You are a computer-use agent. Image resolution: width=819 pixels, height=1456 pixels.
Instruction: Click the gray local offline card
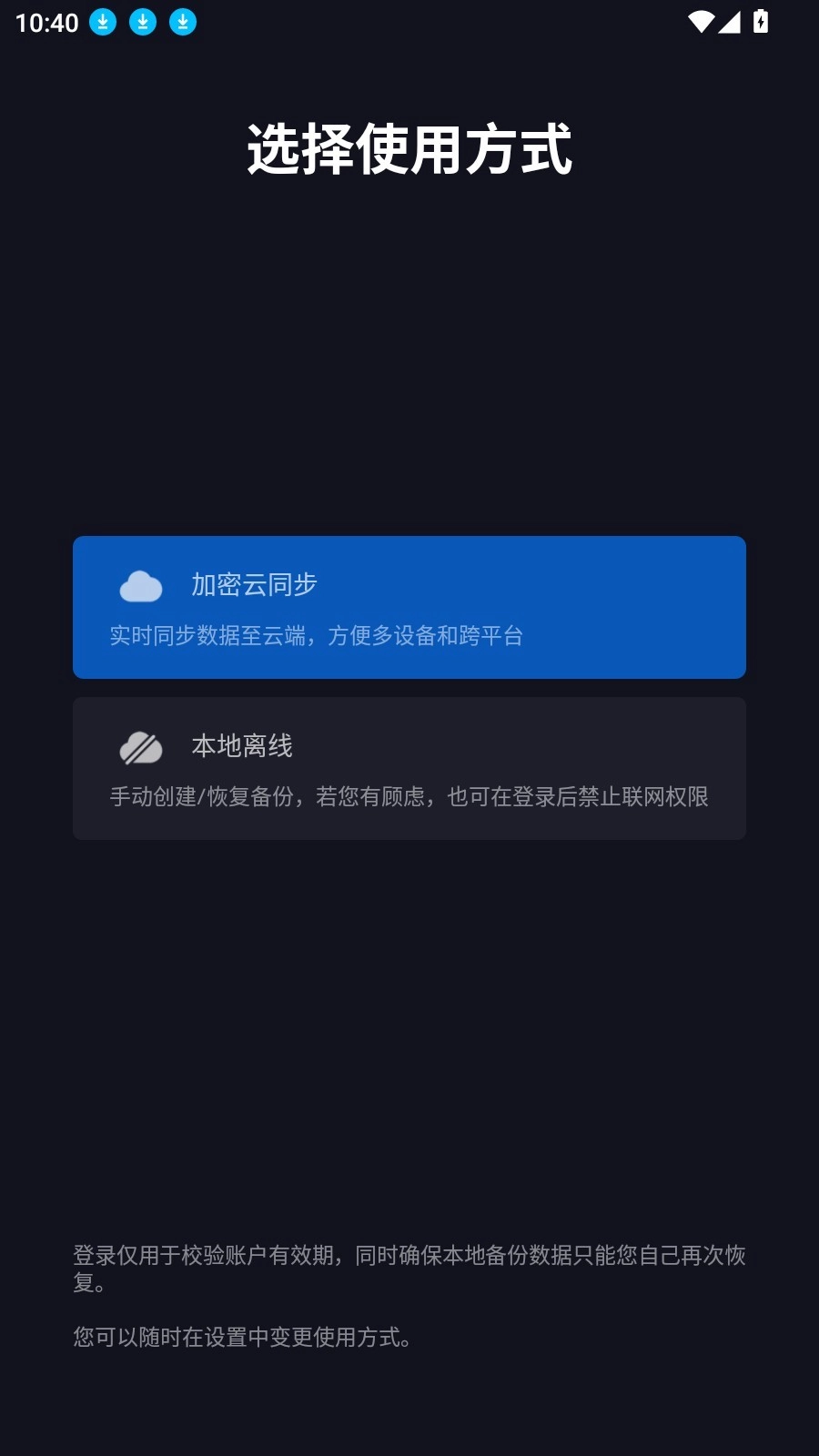pyautogui.click(x=409, y=767)
